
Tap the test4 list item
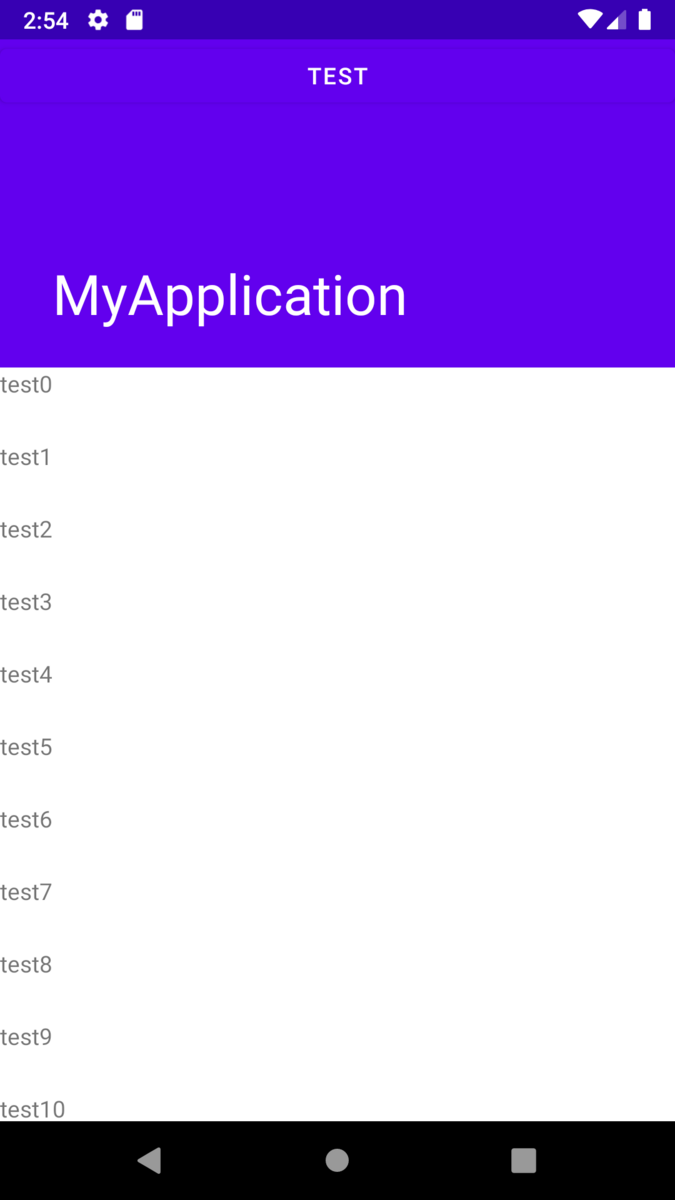coord(26,675)
